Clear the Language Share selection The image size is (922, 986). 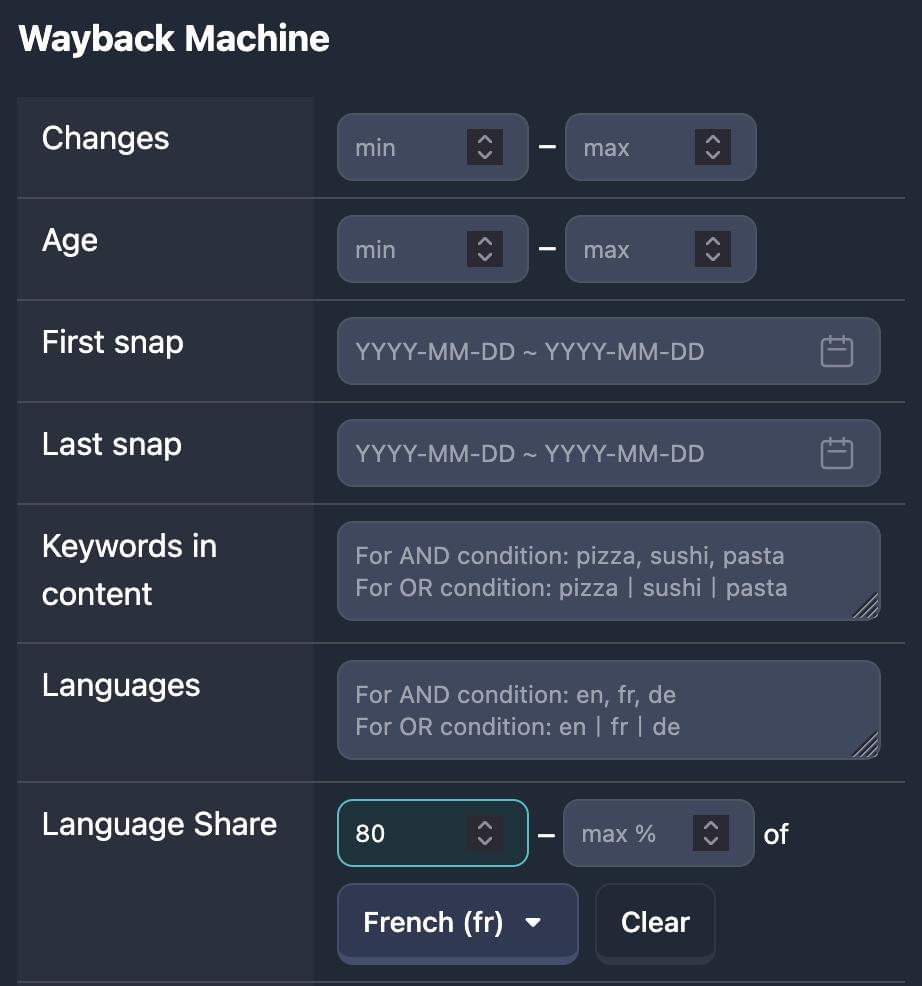pyautogui.click(x=655, y=922)
